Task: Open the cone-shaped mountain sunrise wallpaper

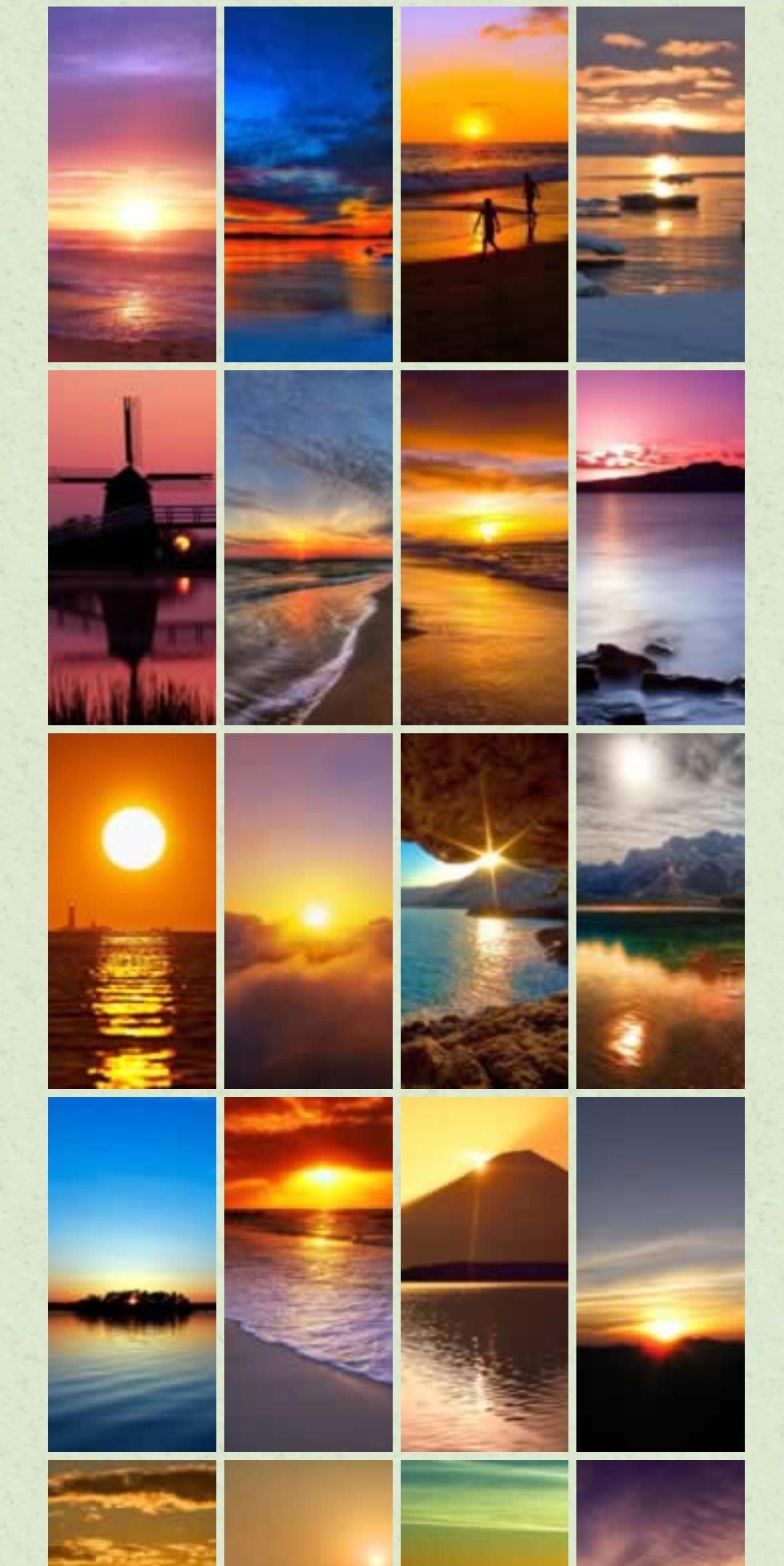Action: [x=484, y=1274]
